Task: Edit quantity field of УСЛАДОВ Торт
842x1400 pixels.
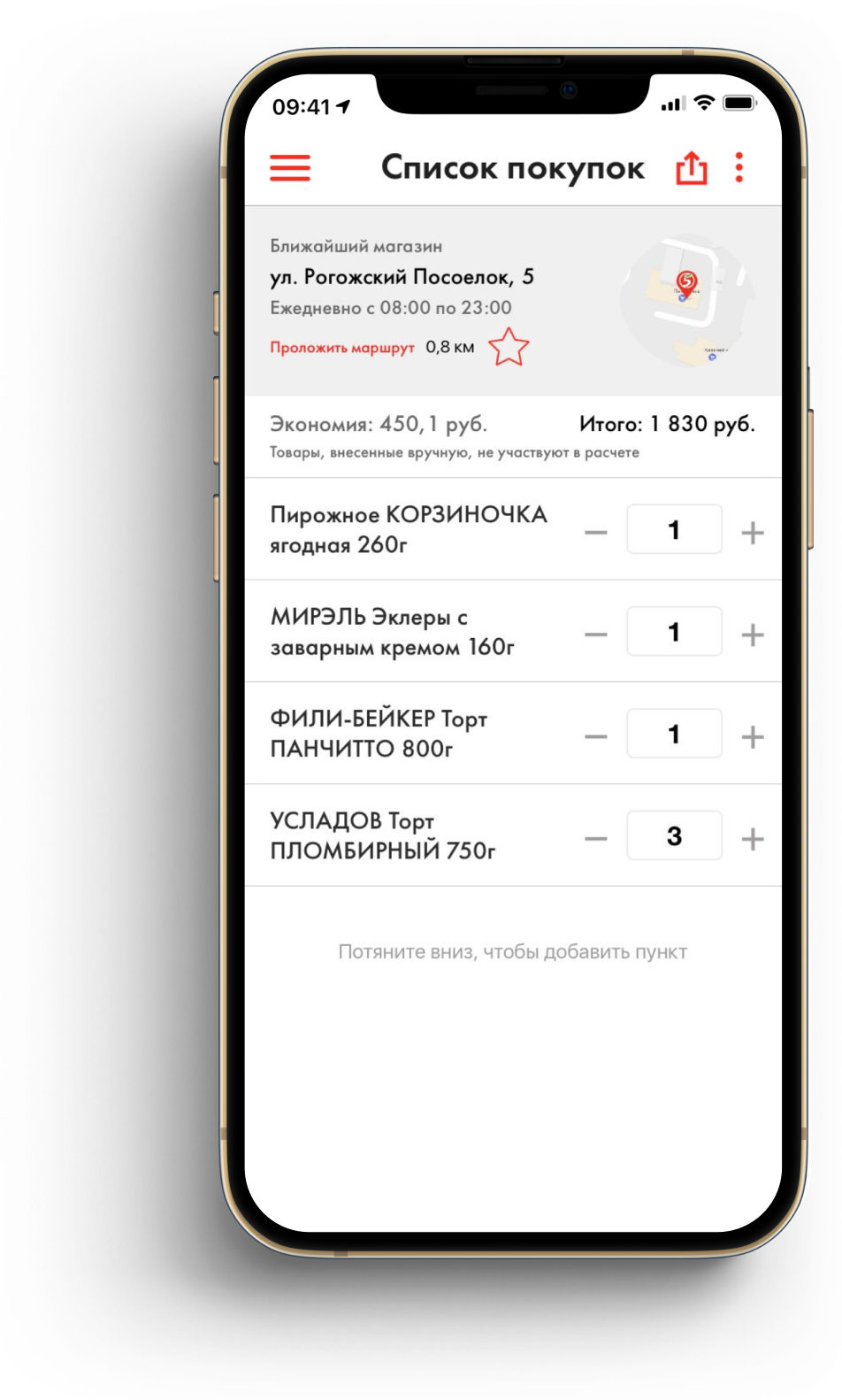Action: [674, 836]
